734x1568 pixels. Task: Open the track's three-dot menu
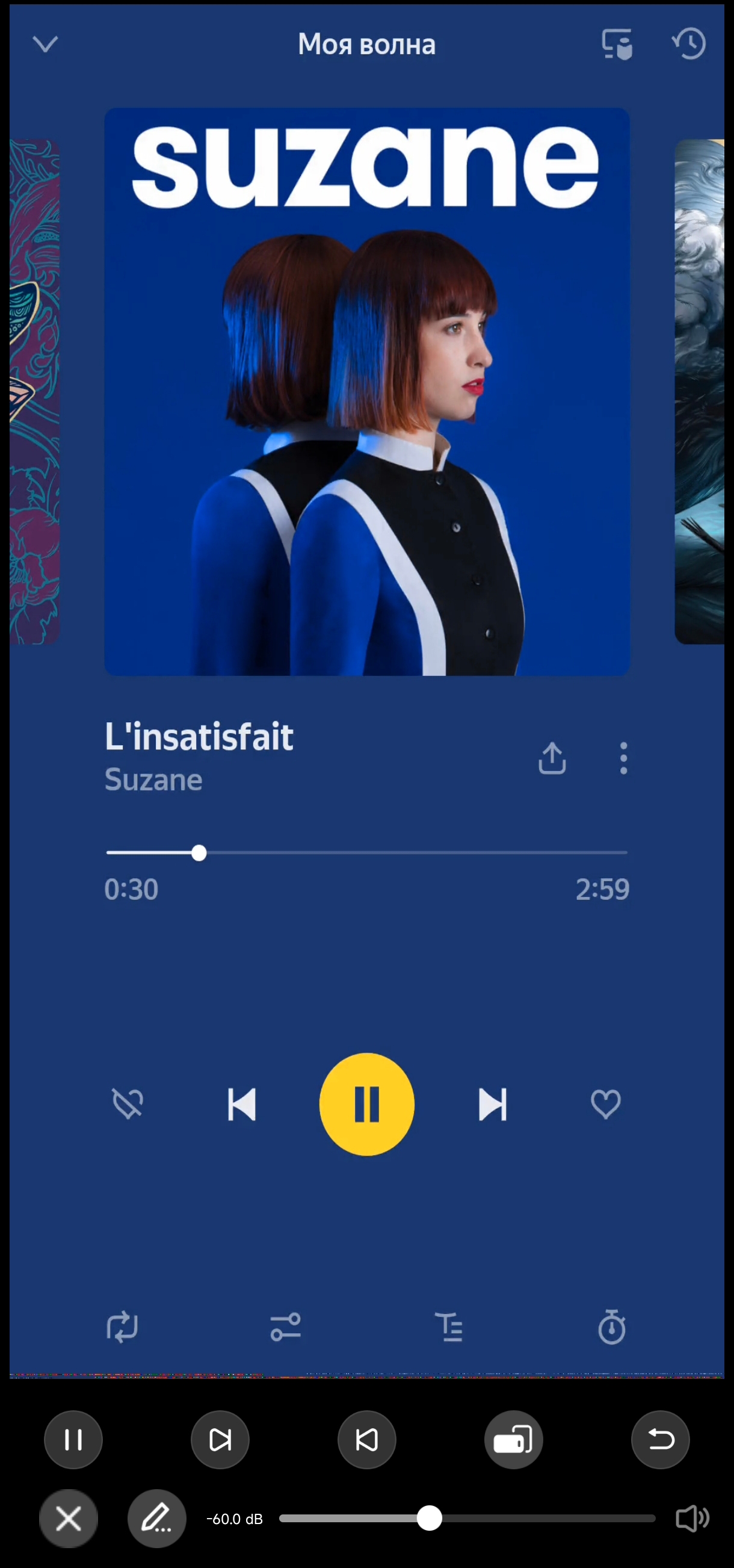(623, 758)
